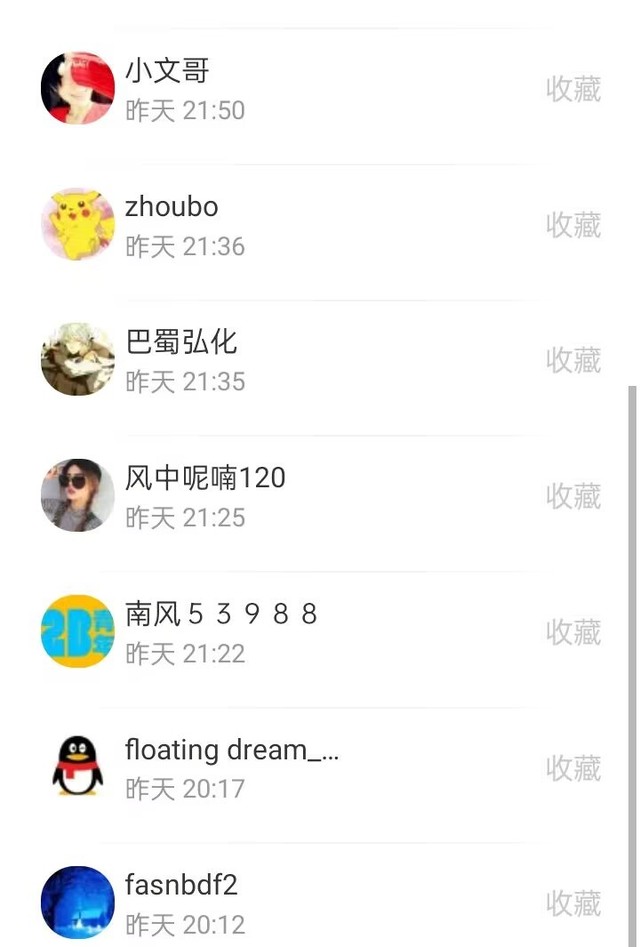This screenshot has width=640, height=947.
Task: Tap 收藏 next to zhoubo
Action: pos(573,225)
